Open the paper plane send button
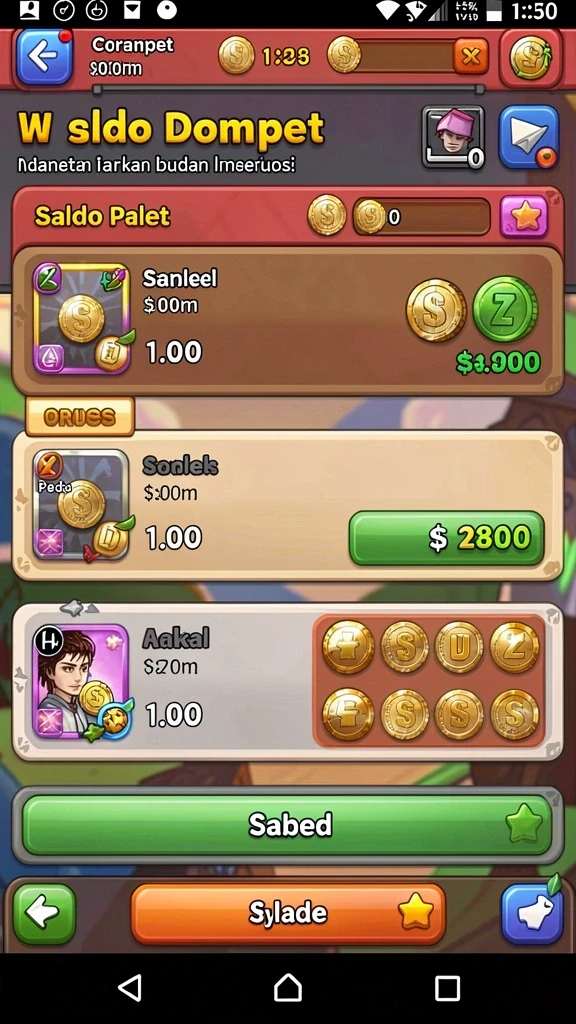The width and height of the screenshot is (576, 1024). tap(529, 137)
